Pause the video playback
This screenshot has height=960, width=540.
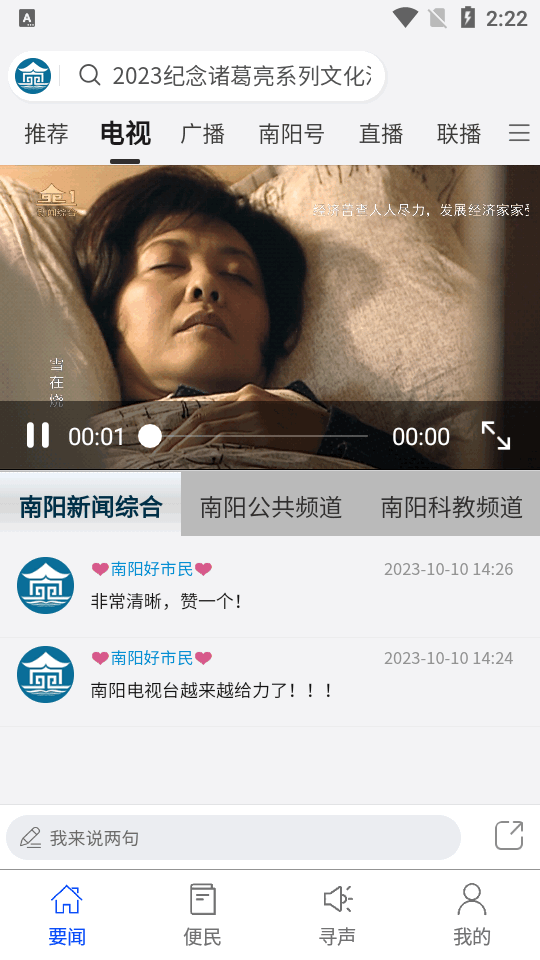click(37, 436)
